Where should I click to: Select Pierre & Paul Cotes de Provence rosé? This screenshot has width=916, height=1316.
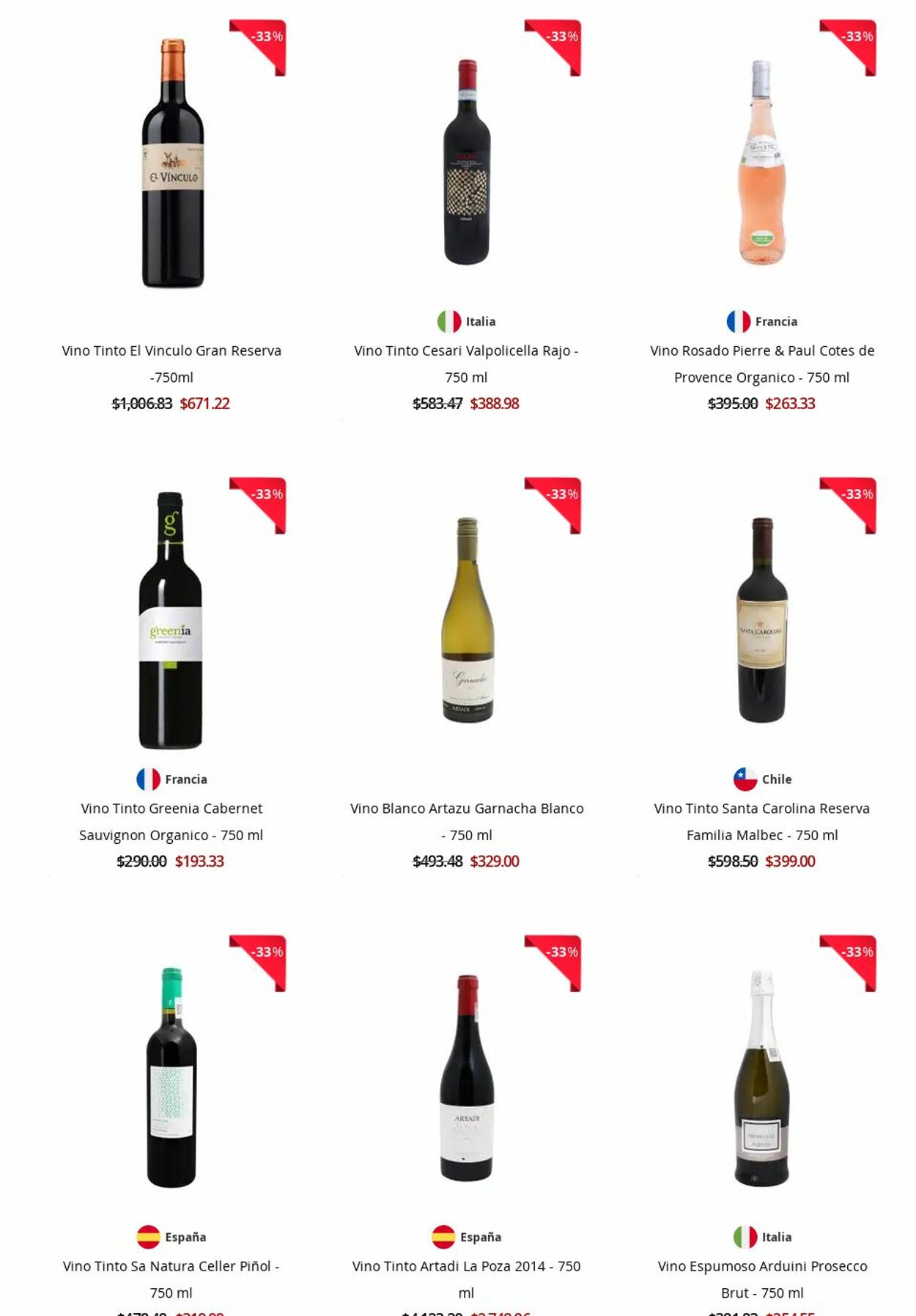tap(761, 351)
